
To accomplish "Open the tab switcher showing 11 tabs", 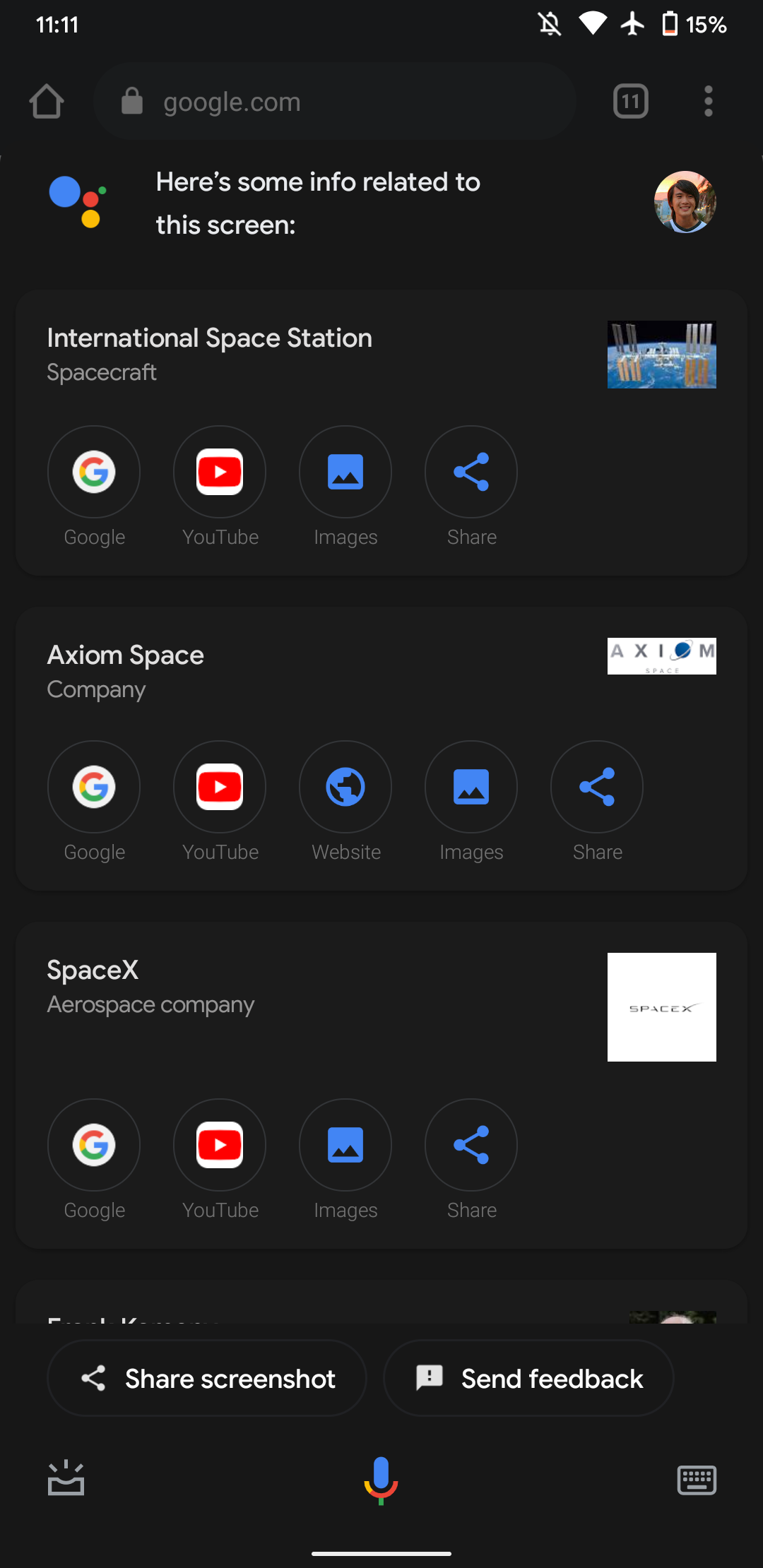I will [x=631, y=102].
